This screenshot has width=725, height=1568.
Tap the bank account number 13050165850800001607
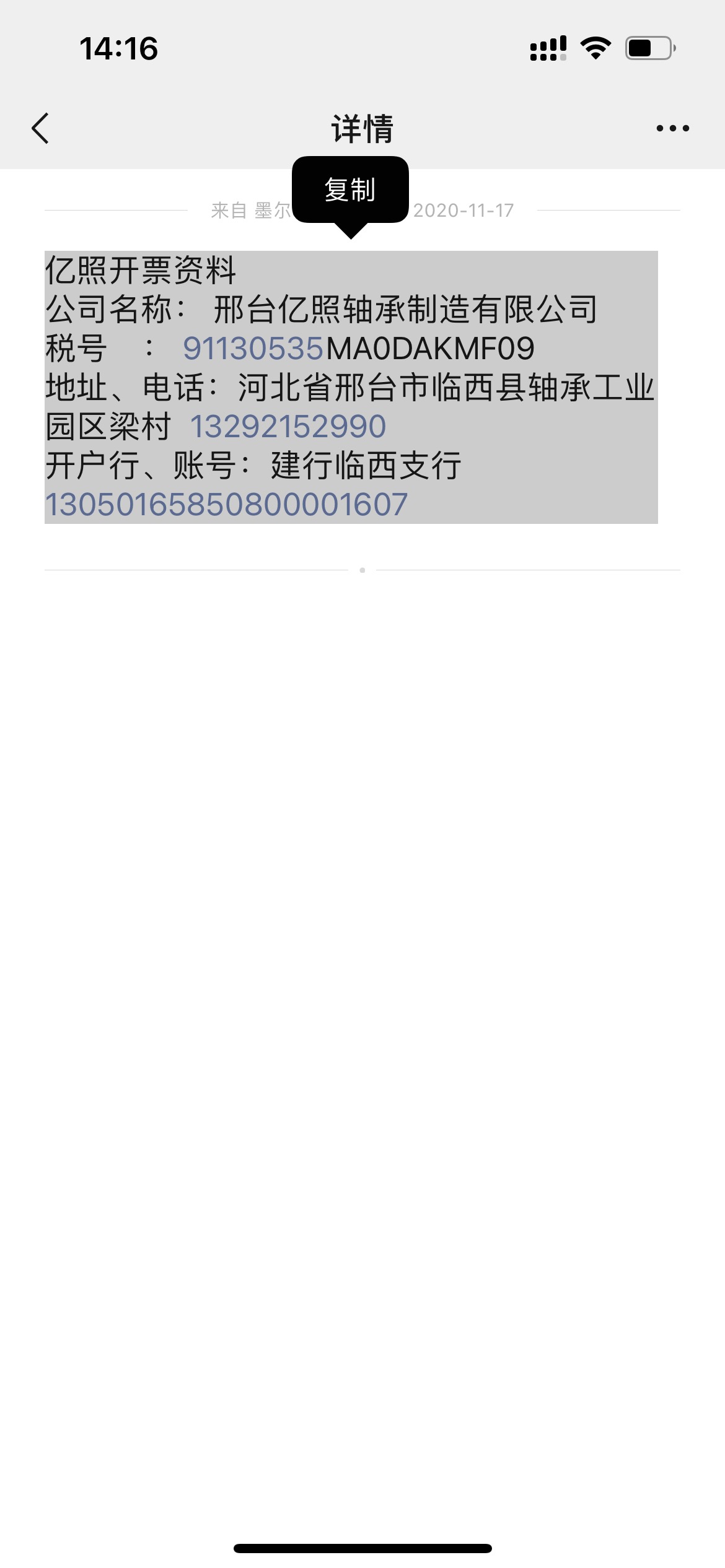point(227,505)
